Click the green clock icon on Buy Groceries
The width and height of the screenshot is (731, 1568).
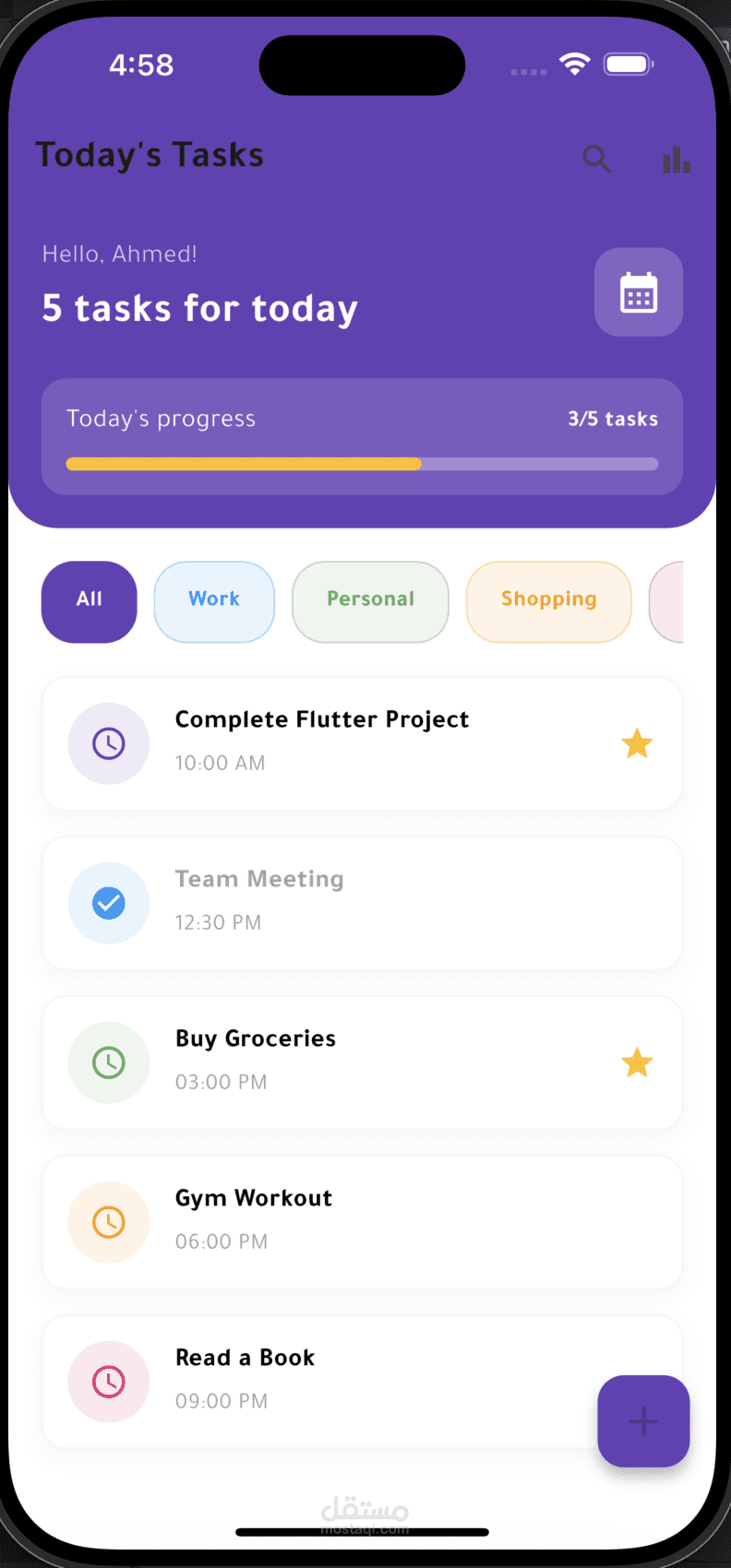[x=109, y=1063]
